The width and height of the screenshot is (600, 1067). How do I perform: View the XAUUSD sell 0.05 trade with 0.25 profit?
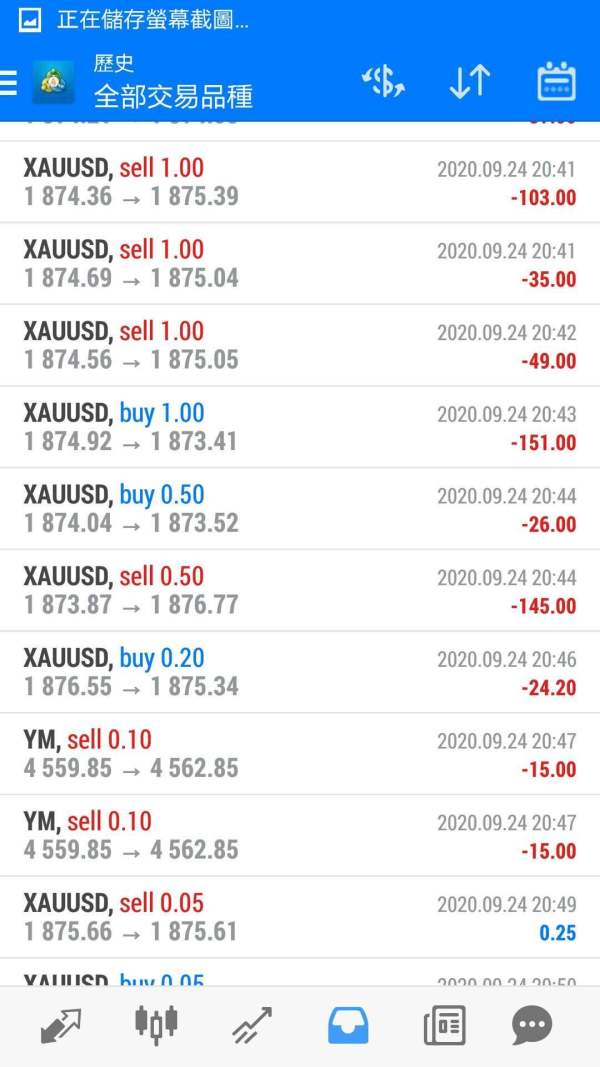point(300,917)
